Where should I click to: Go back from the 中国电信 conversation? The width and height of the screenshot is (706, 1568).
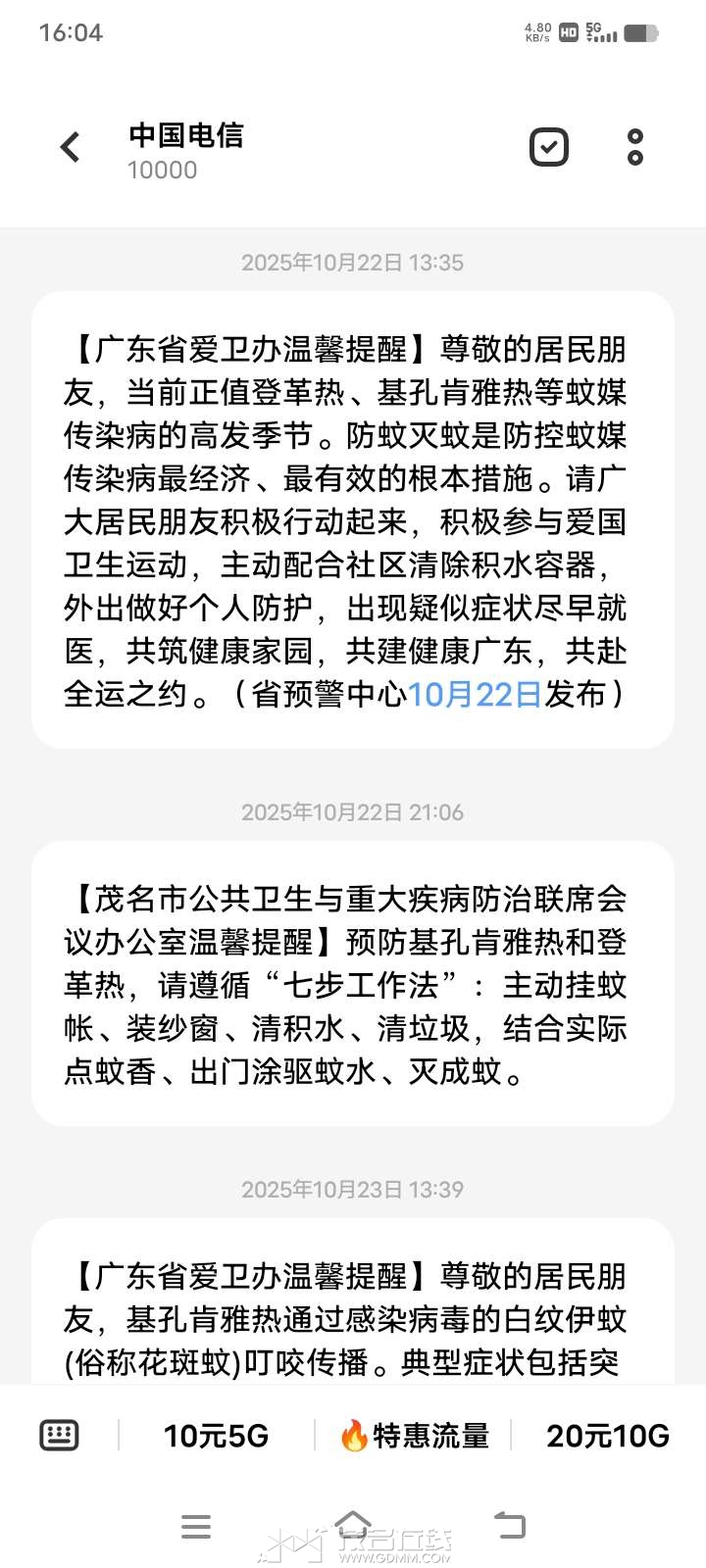(x=70, y=148)
